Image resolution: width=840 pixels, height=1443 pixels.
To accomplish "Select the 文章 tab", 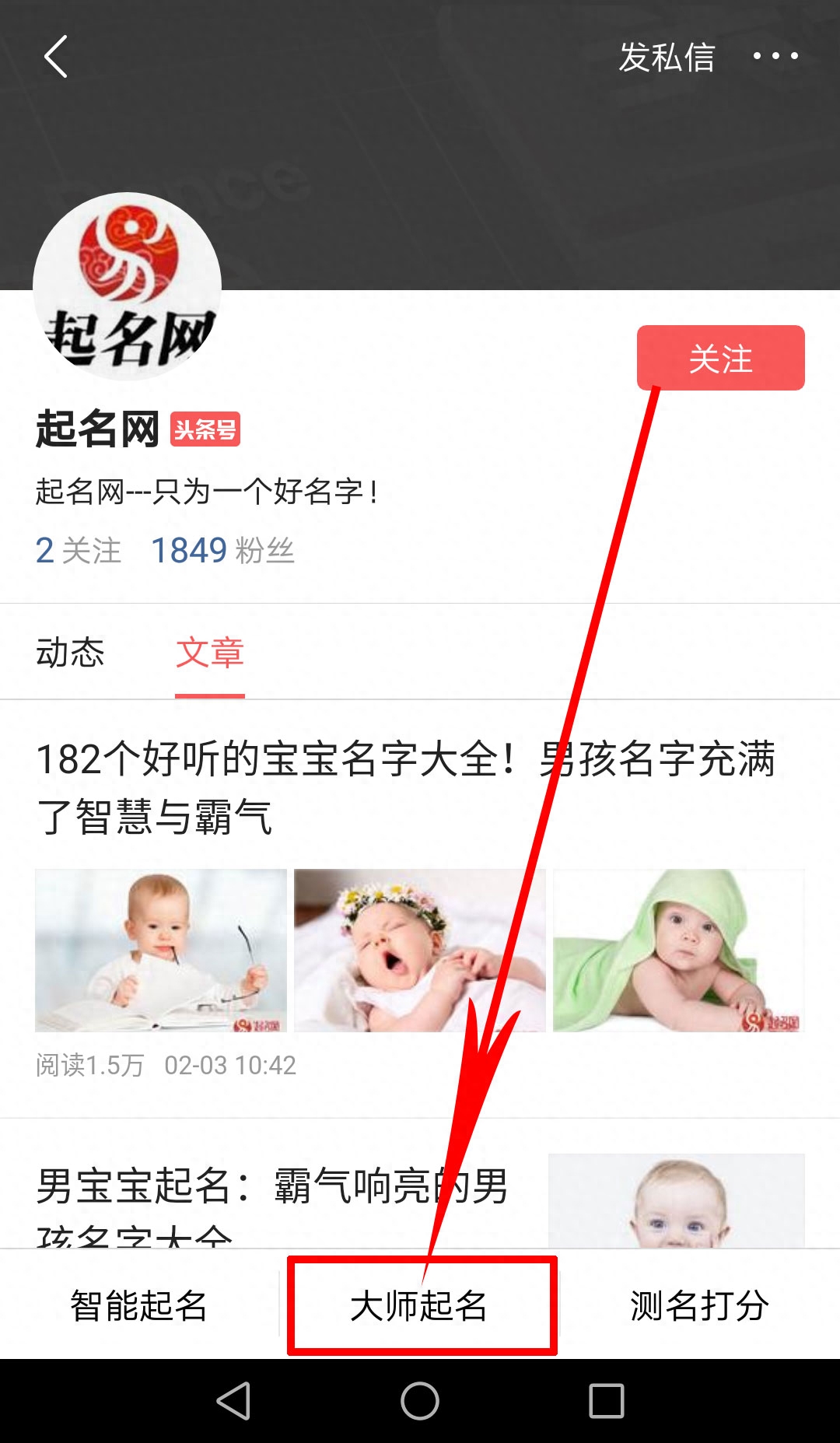I will [210, 652].
